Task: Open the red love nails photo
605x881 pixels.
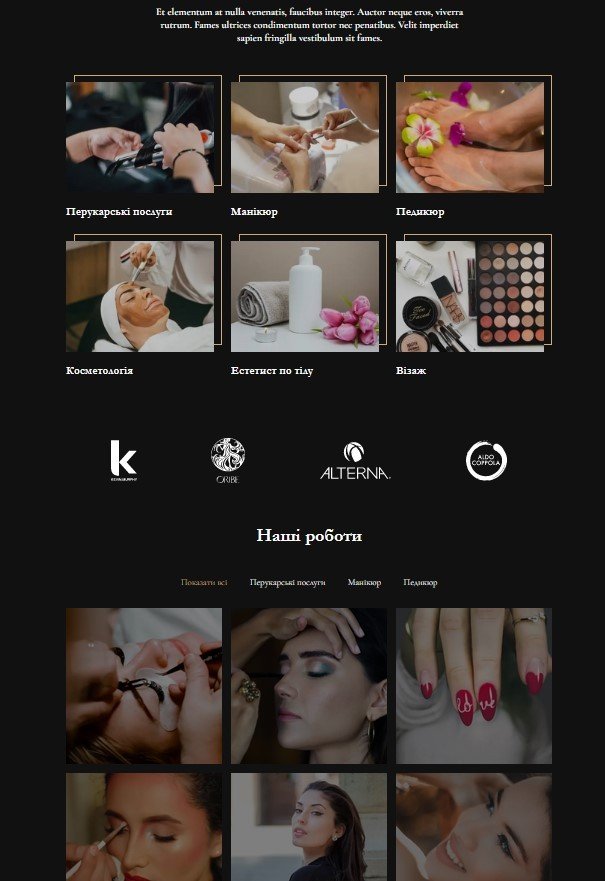Action: pos(474,686)
